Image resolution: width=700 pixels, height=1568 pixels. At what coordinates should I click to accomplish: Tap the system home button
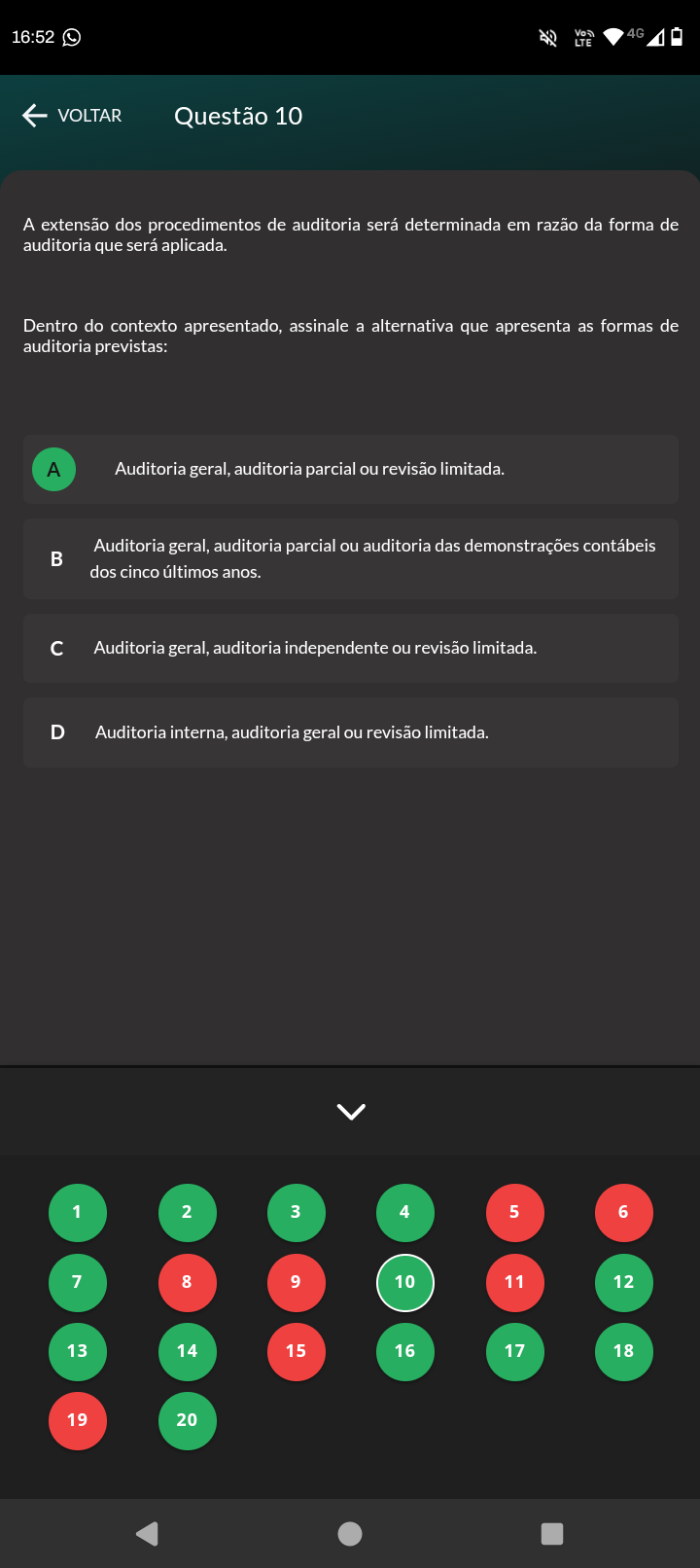click(x=350, y=1534)
